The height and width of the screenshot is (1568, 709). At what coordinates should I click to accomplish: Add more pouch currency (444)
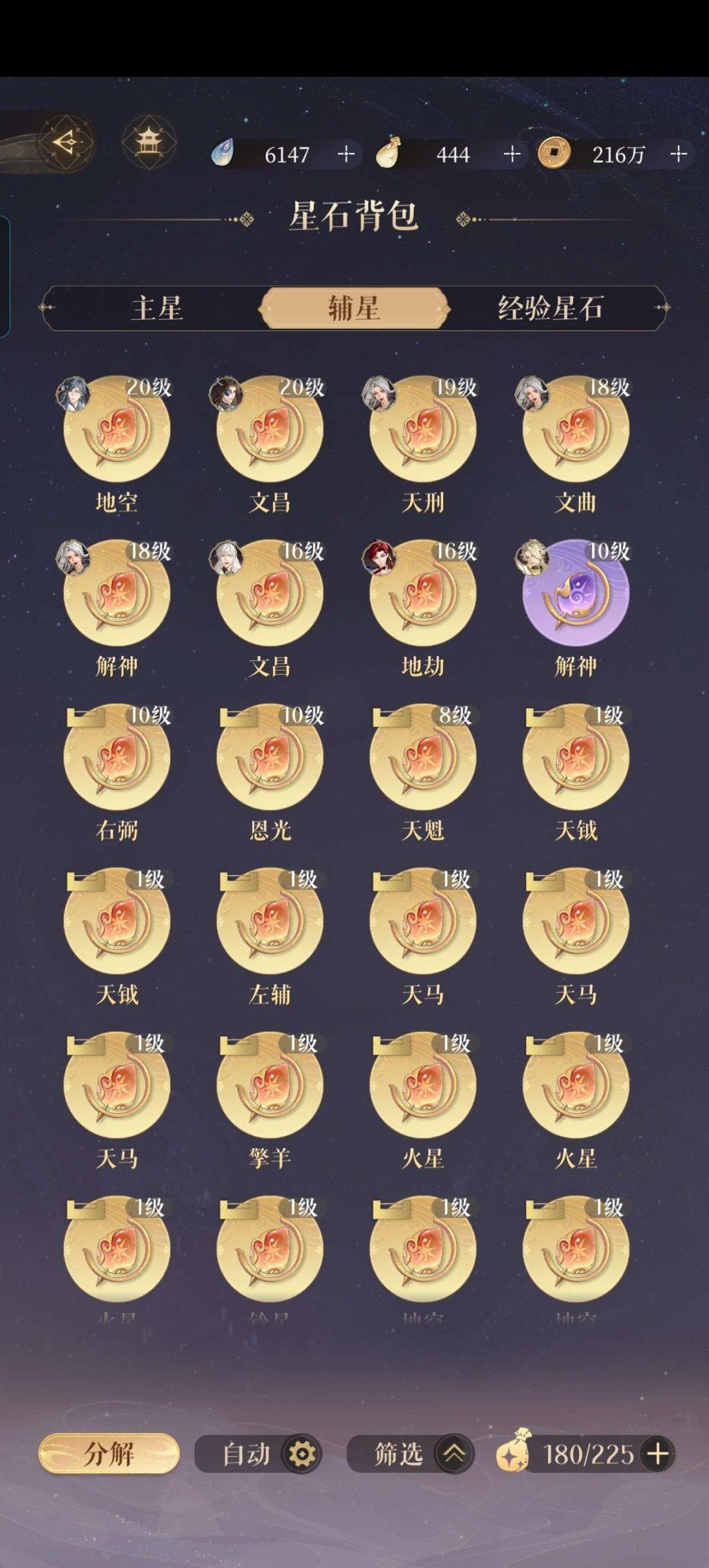coord(512,154)
